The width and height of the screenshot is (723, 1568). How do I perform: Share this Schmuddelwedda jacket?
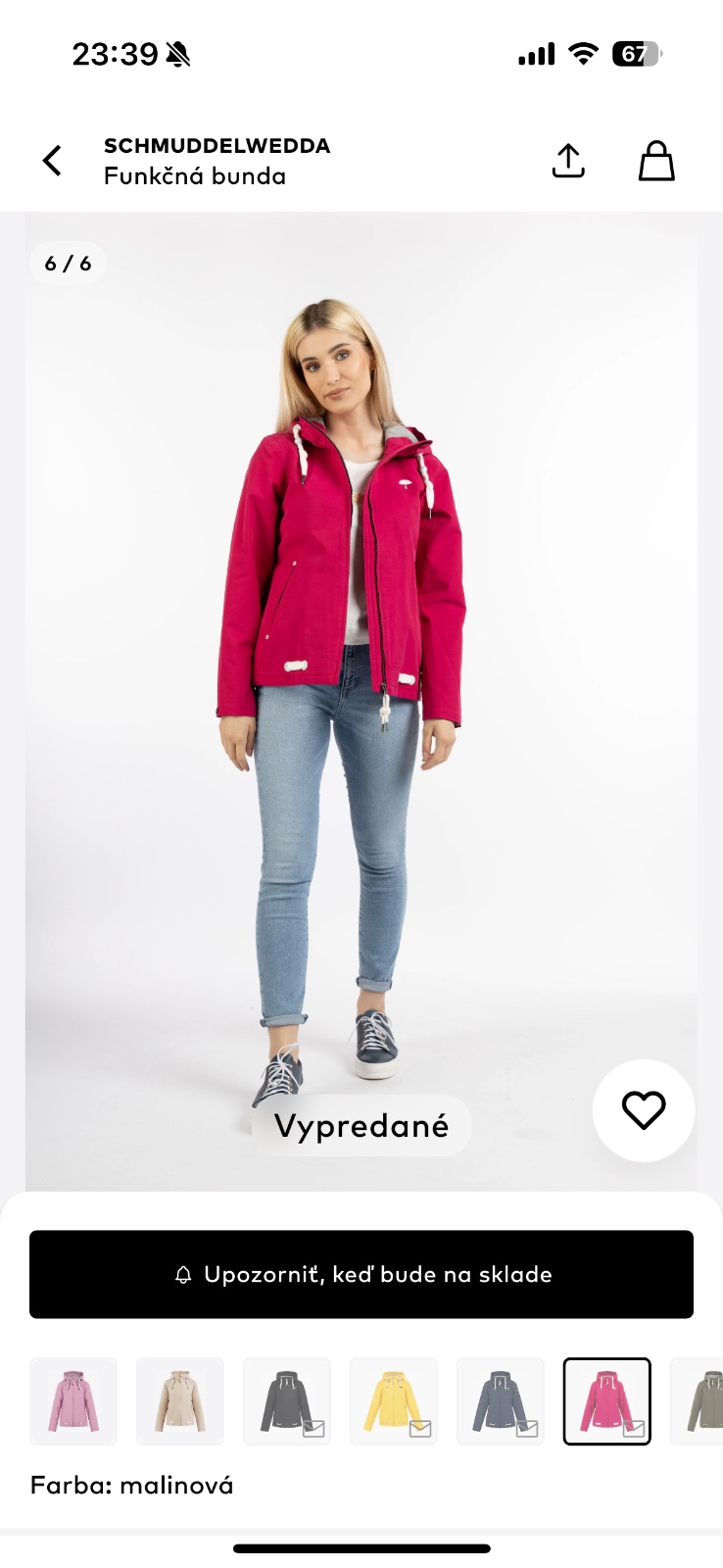(568, 161)
